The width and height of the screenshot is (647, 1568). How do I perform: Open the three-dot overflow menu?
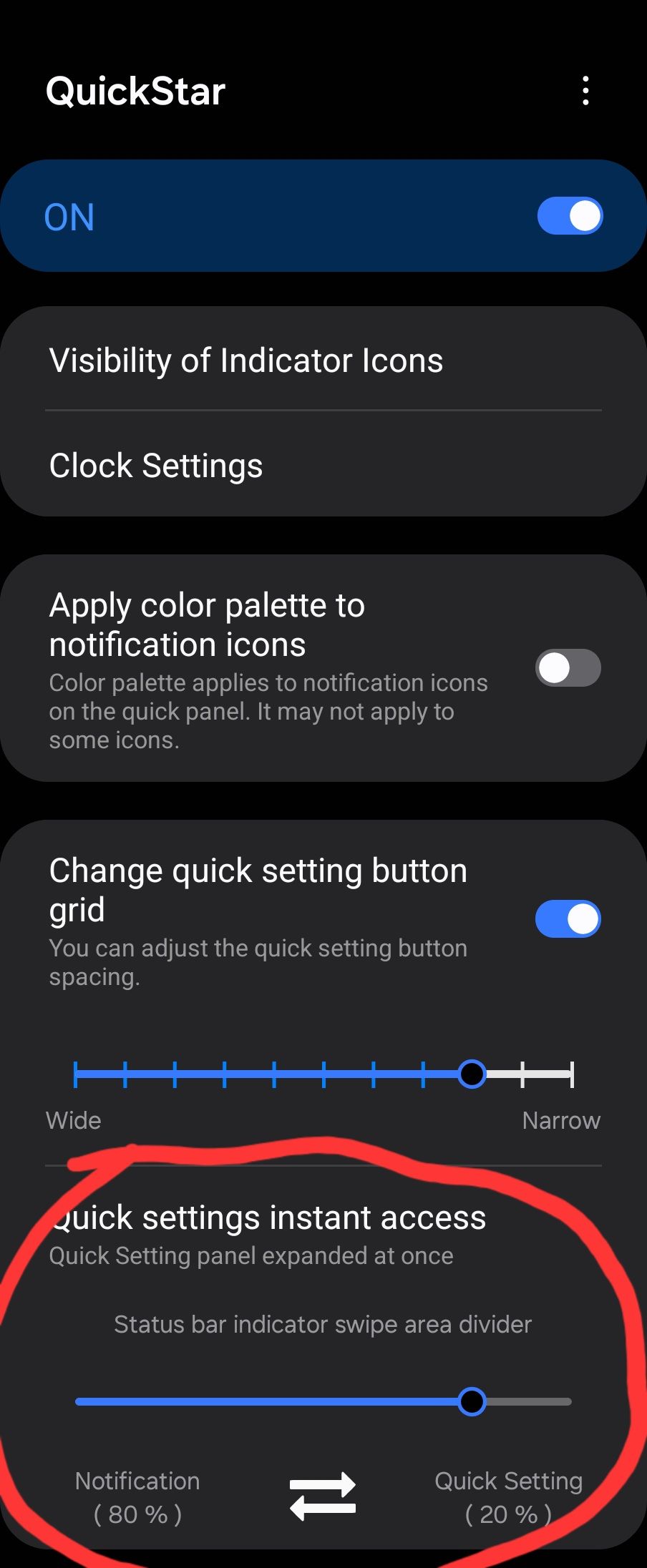pos(586,91)
